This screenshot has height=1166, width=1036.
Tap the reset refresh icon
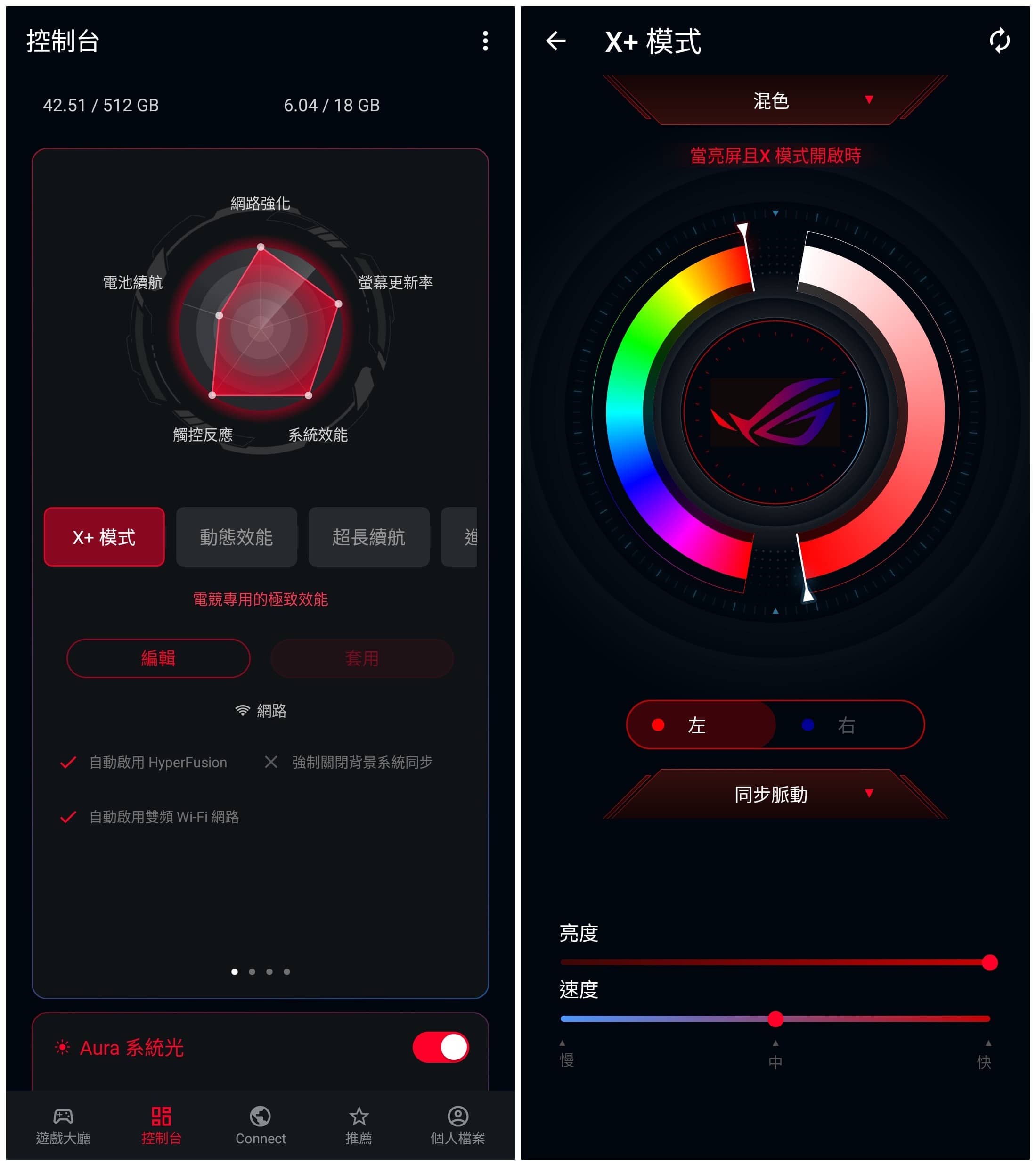click(x=999, y=41)
